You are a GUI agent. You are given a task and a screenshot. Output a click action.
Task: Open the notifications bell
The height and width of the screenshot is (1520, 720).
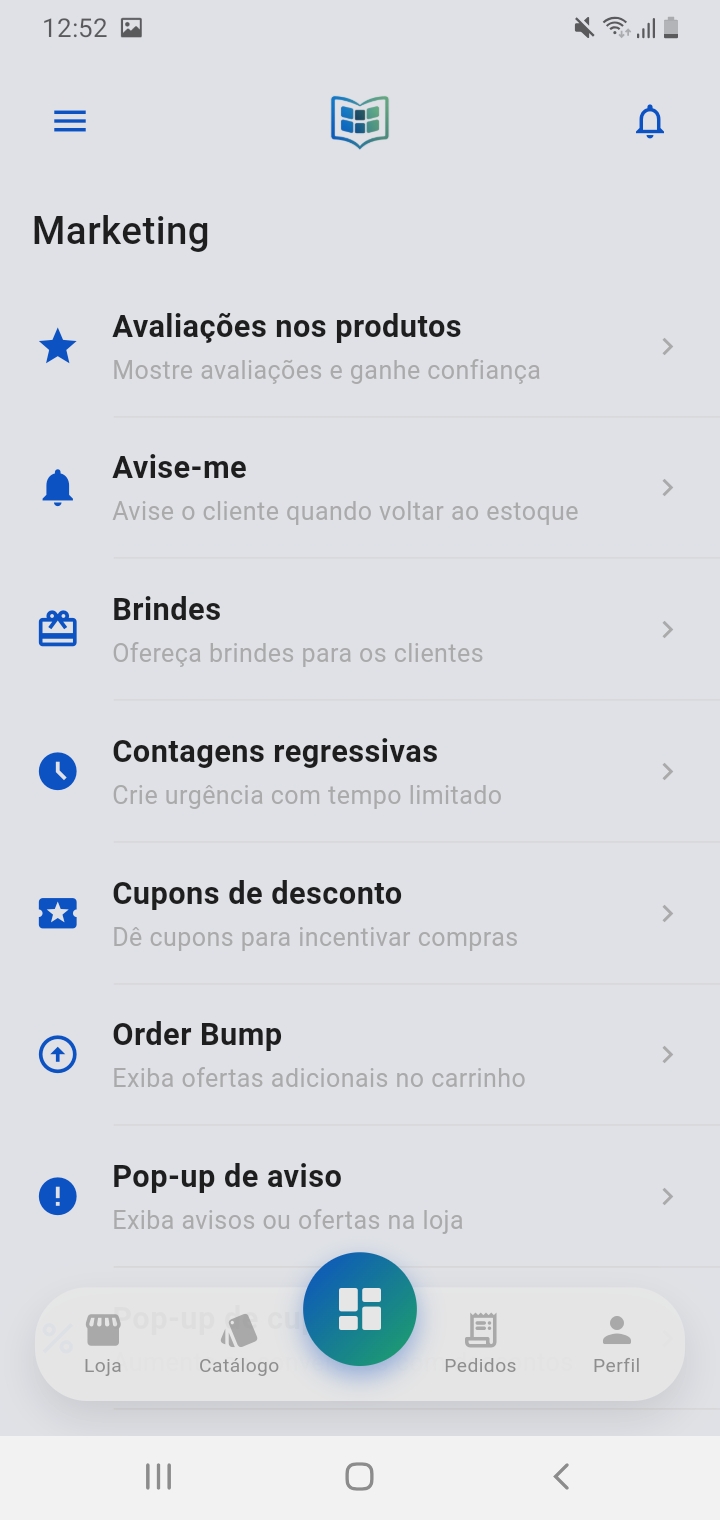click(x=650, y=122)
